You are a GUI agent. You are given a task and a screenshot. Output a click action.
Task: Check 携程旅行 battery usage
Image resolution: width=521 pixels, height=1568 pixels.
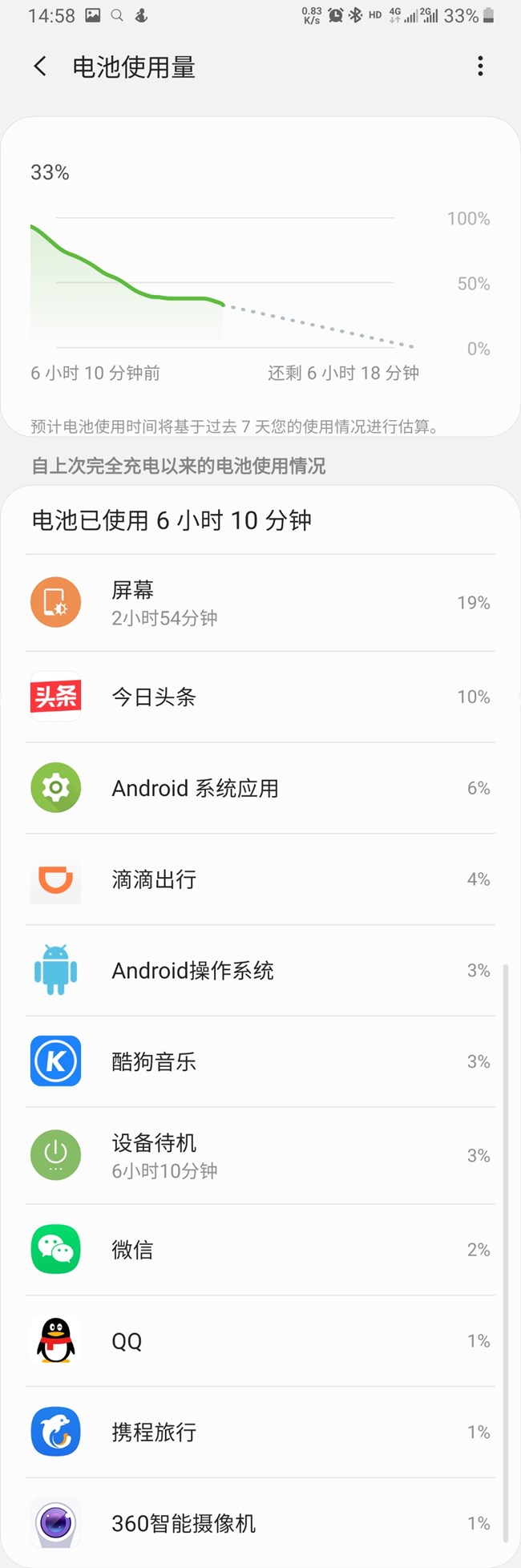pyautogui.click(x=260, y=1433)
